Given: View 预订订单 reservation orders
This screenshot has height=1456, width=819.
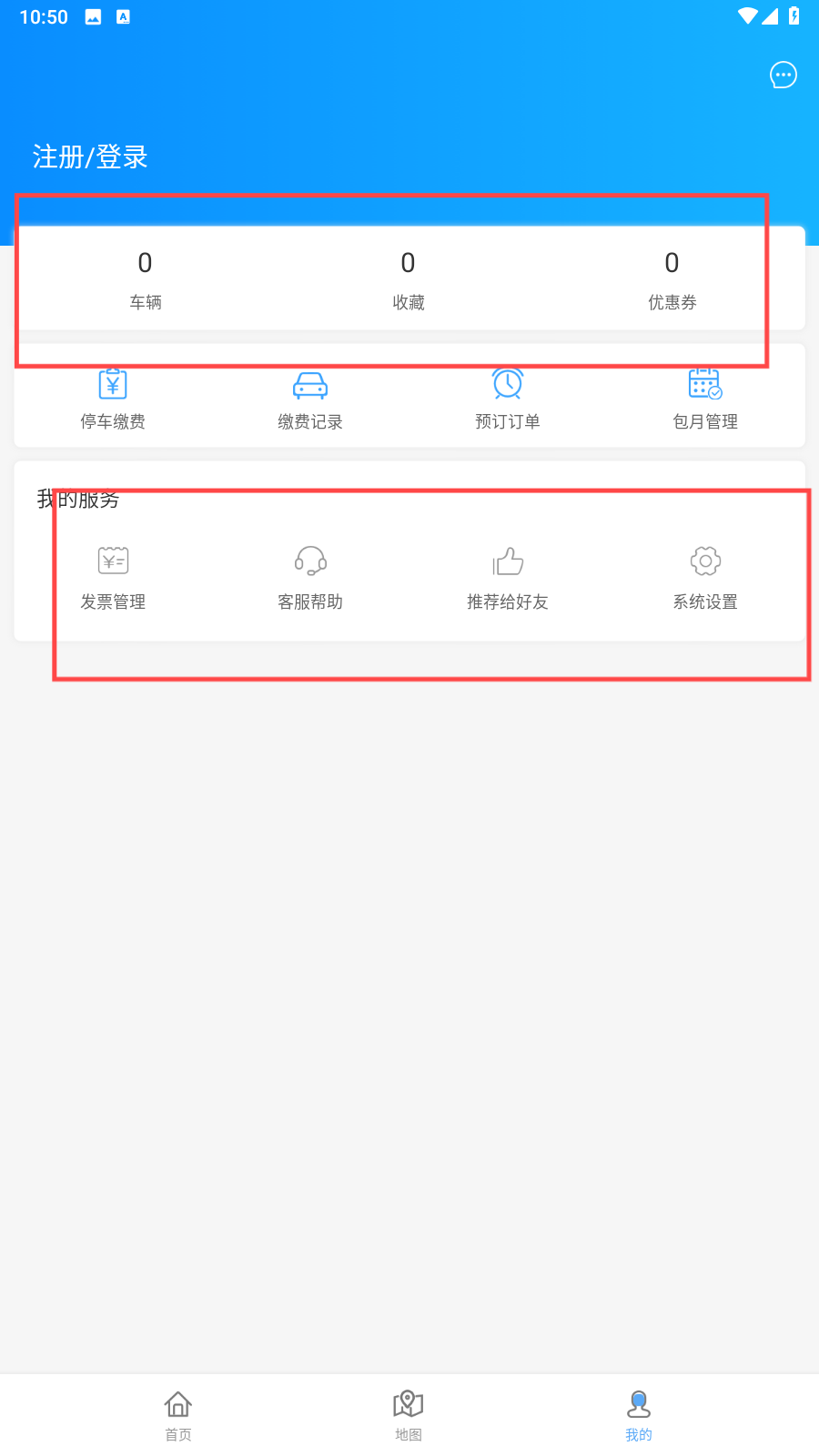Looking at the screenshot, I should click(508, 399).
